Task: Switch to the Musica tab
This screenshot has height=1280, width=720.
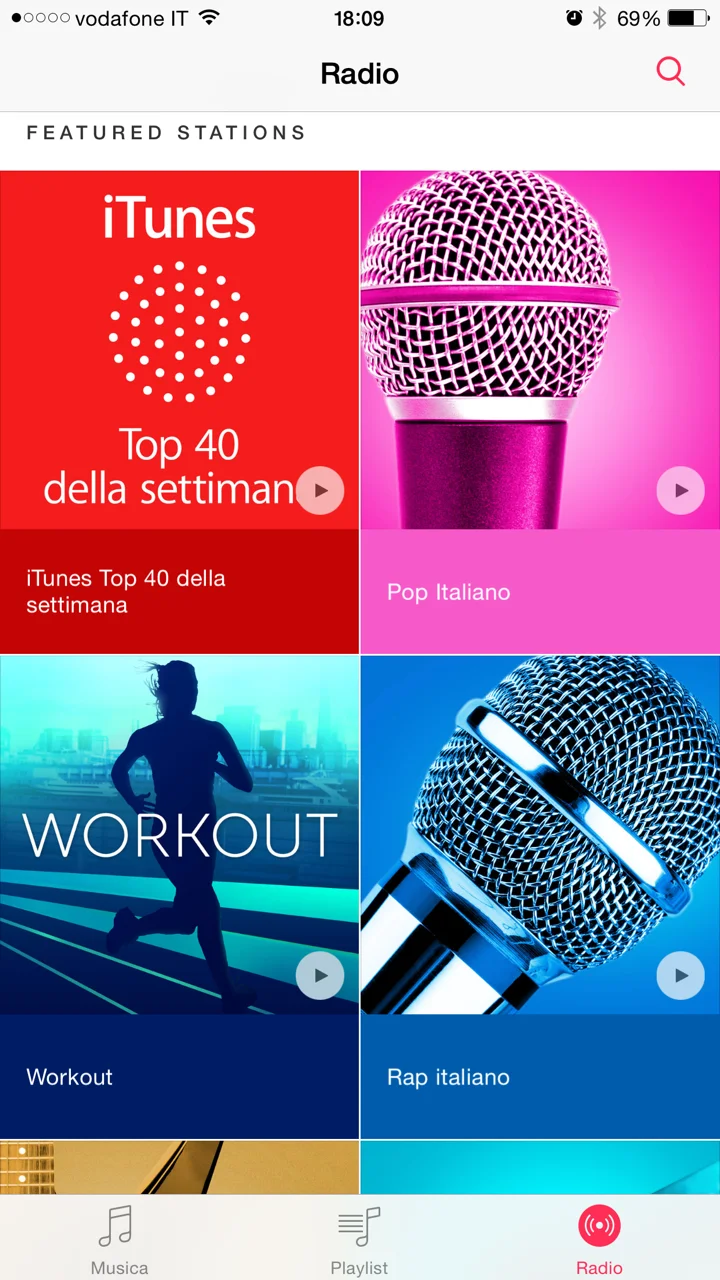Action: 119,1240
